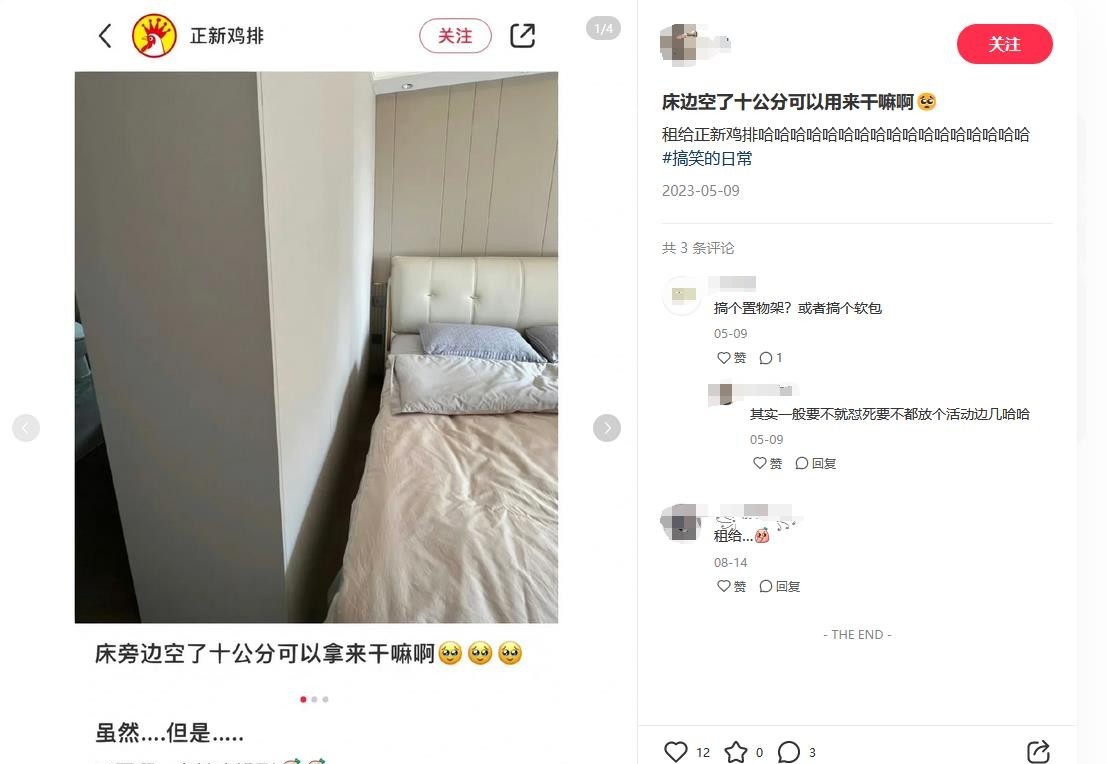Open the share icon above the photo
Screen dimensions: 1107x764
tap(522, 36)
